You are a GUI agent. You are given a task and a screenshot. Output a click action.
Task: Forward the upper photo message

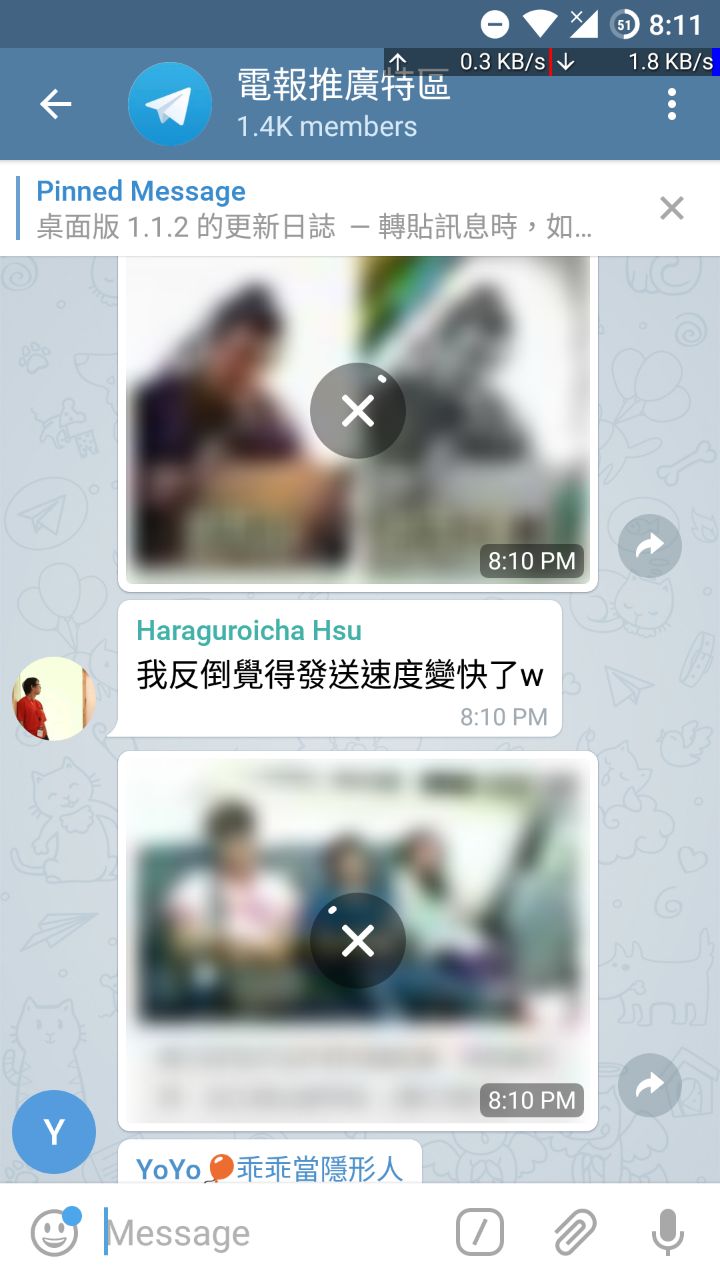coord(650,546)
